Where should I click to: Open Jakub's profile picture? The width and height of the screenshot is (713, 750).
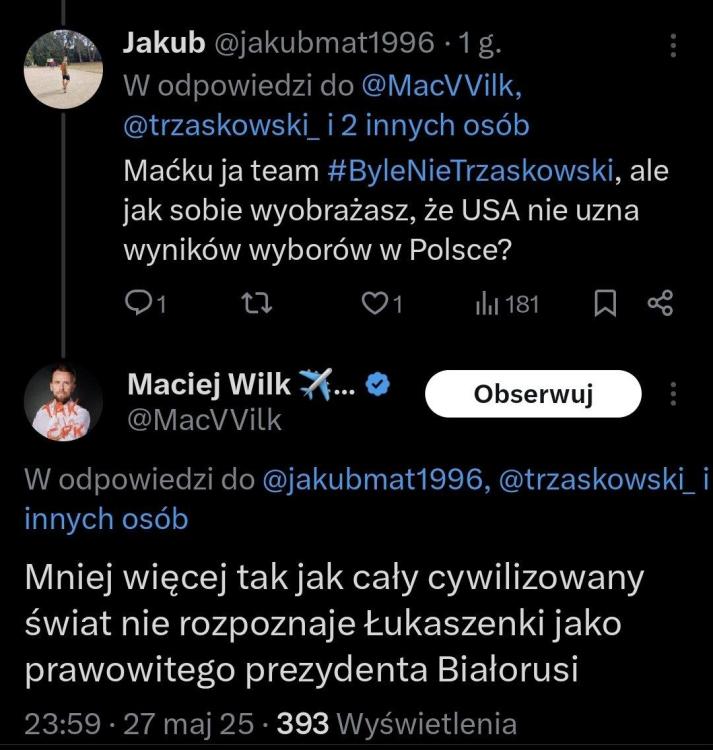(x=62, y=68)
